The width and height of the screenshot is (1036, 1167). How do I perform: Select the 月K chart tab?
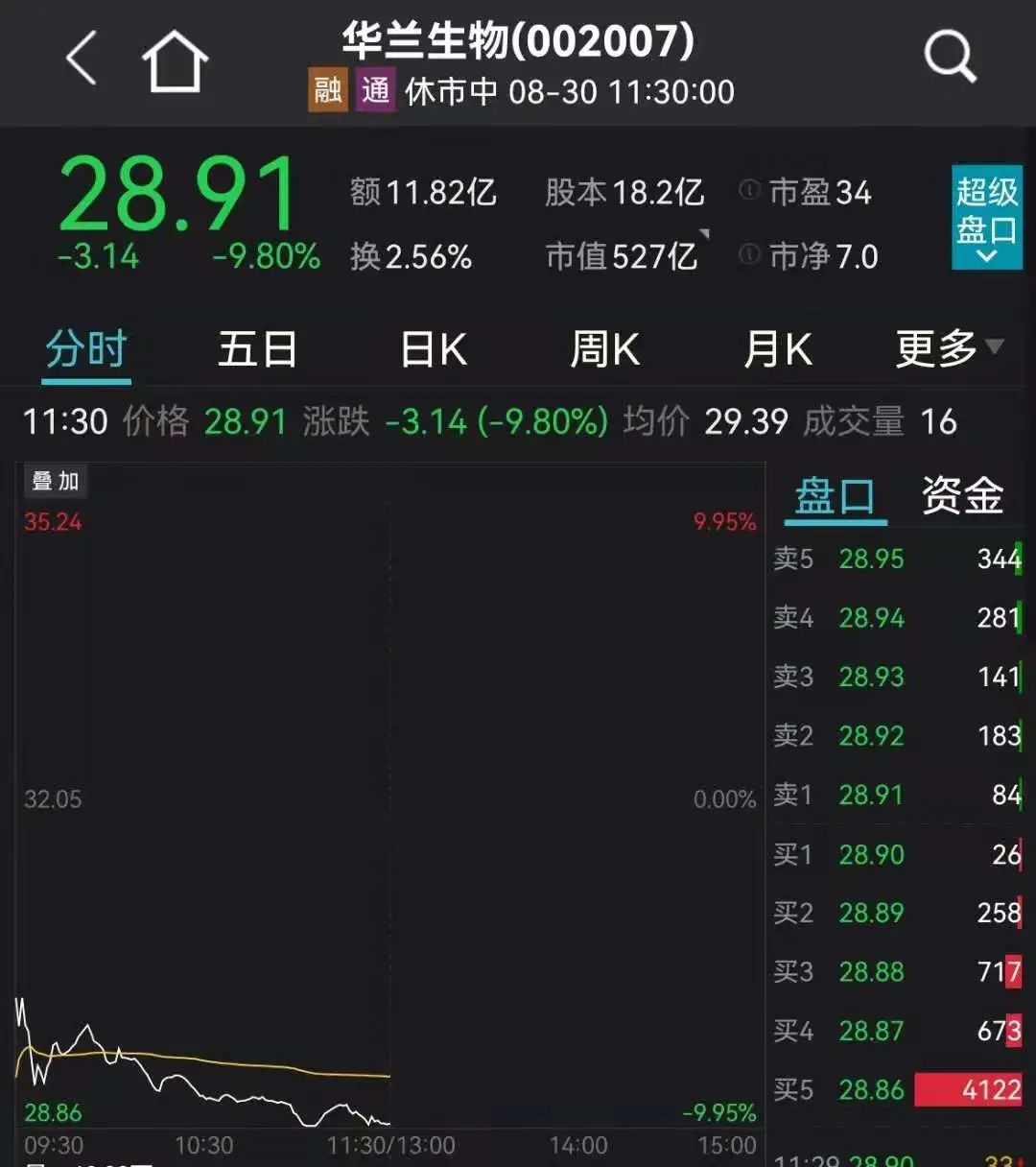[x=778, y=349]
